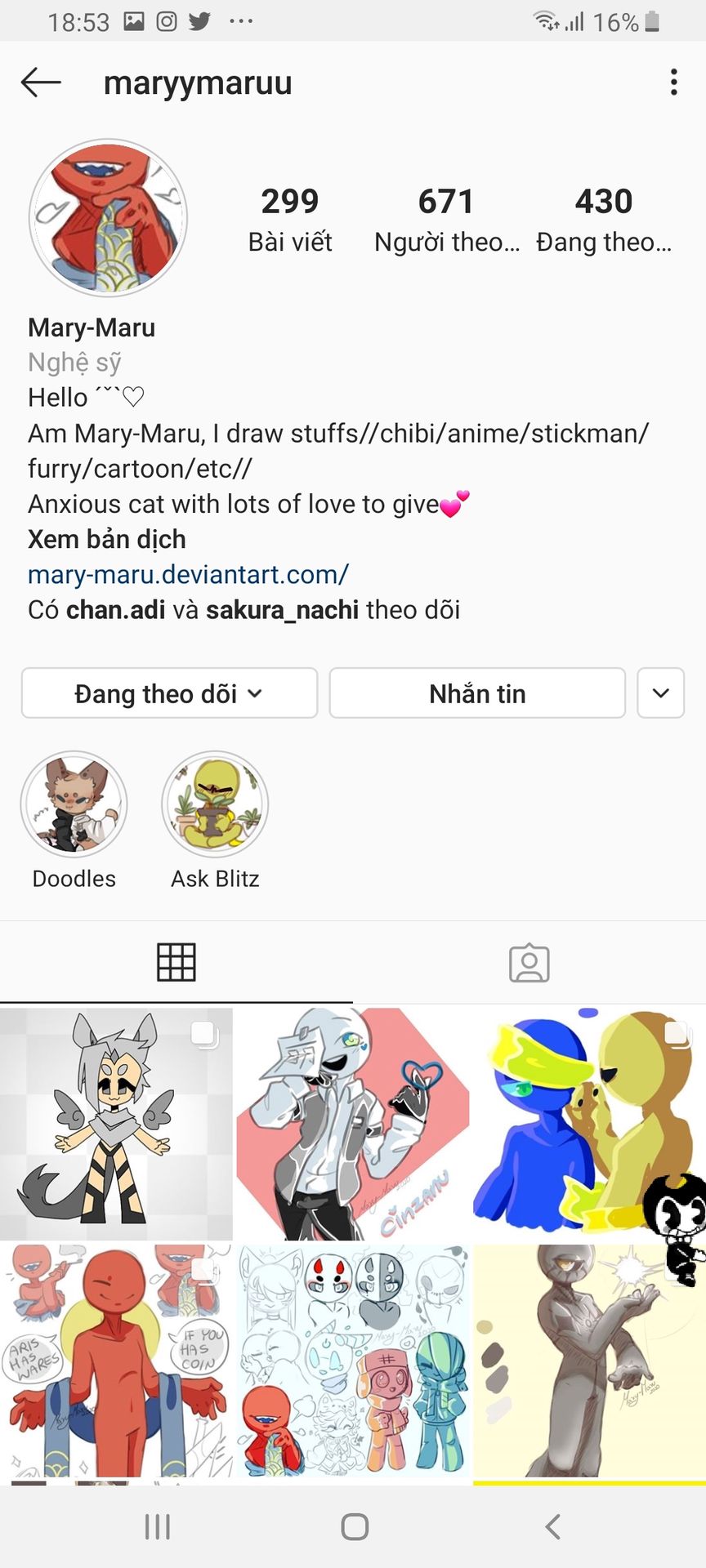This screenshot has height=1568, width=706.
Task: Open the Doodles story highlight
Action: 74,804
